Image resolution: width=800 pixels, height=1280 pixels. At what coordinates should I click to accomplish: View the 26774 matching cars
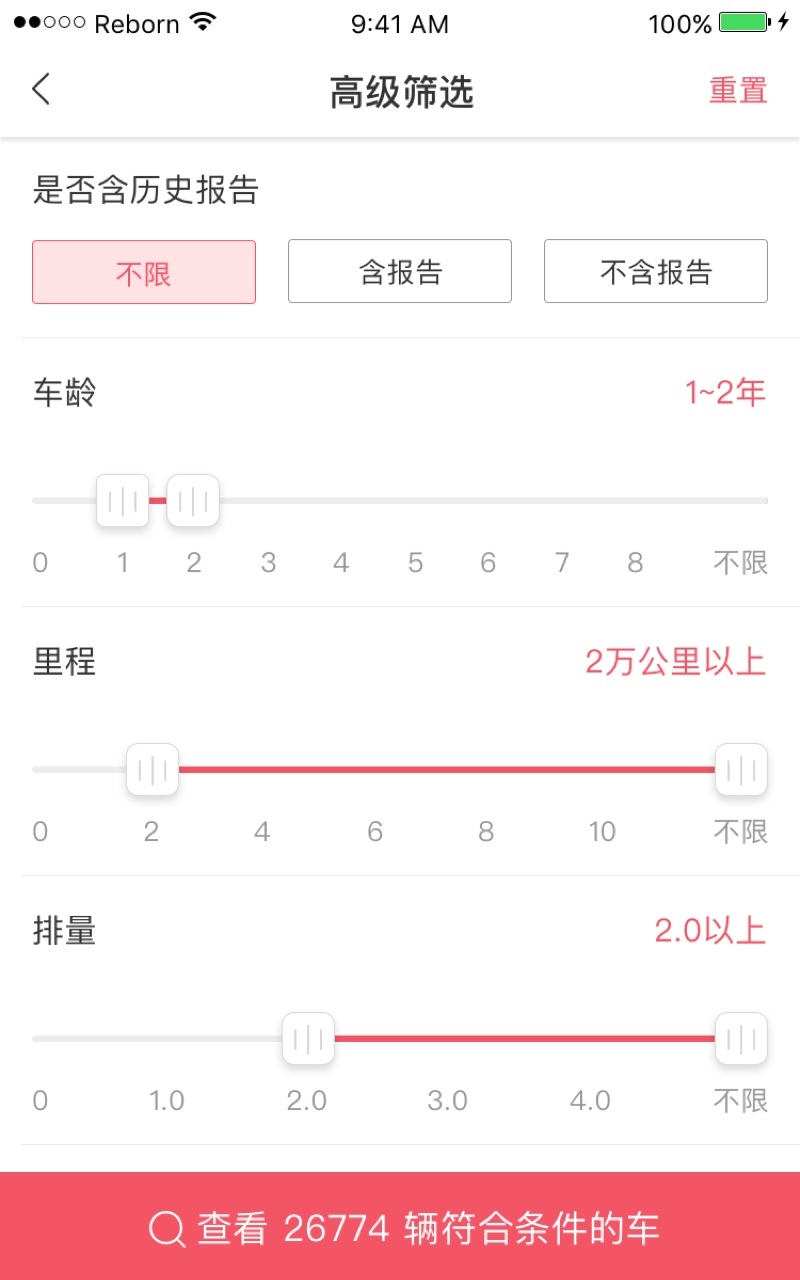point(400,1227)
